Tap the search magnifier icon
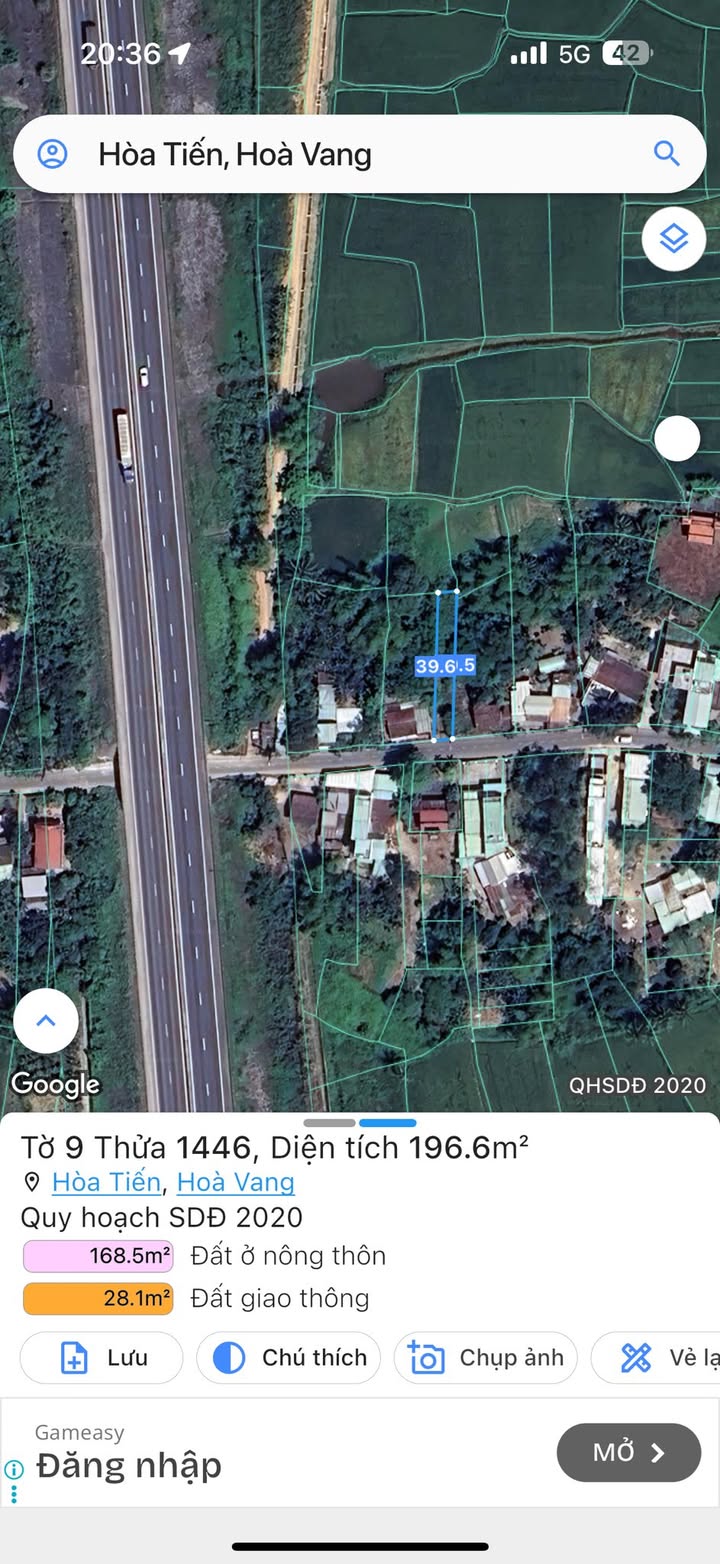Image resolution: width=720 pixels, height=1564 pixels. coord(666,153)
